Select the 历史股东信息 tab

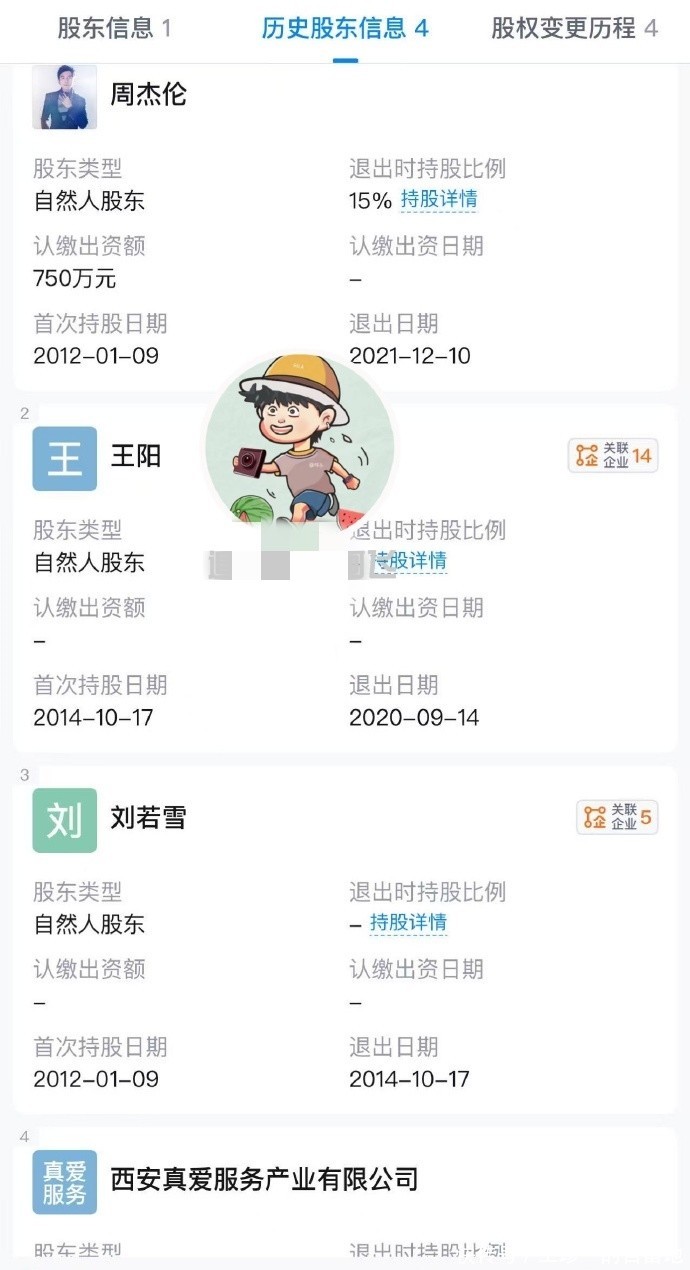345,28
